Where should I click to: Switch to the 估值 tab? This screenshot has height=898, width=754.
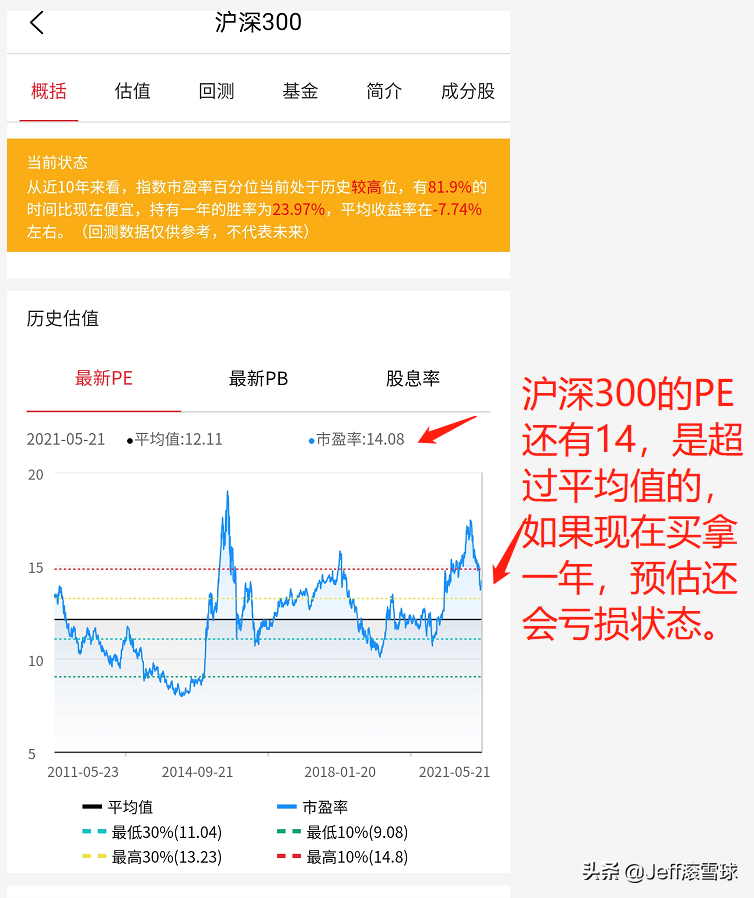pyautogui.click(x=132, y=91)
